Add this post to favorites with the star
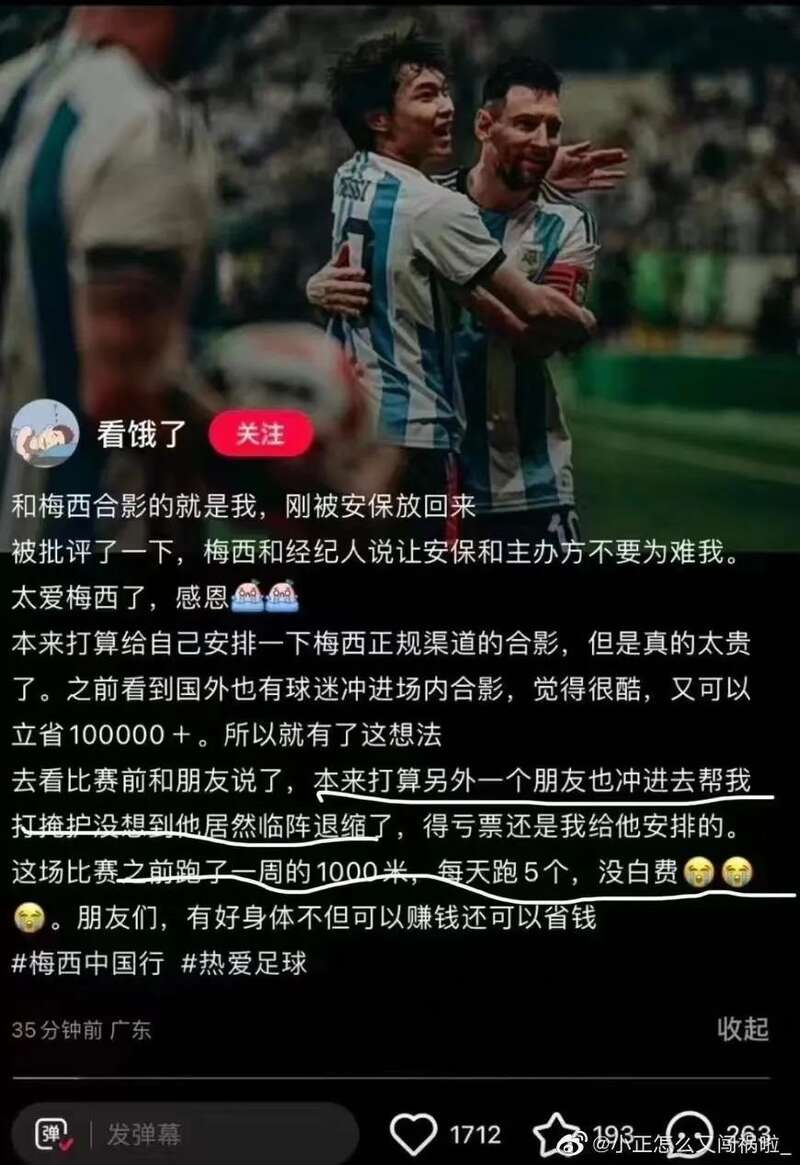Screen dimensions: 800x1165 (x=557, y=1134)
